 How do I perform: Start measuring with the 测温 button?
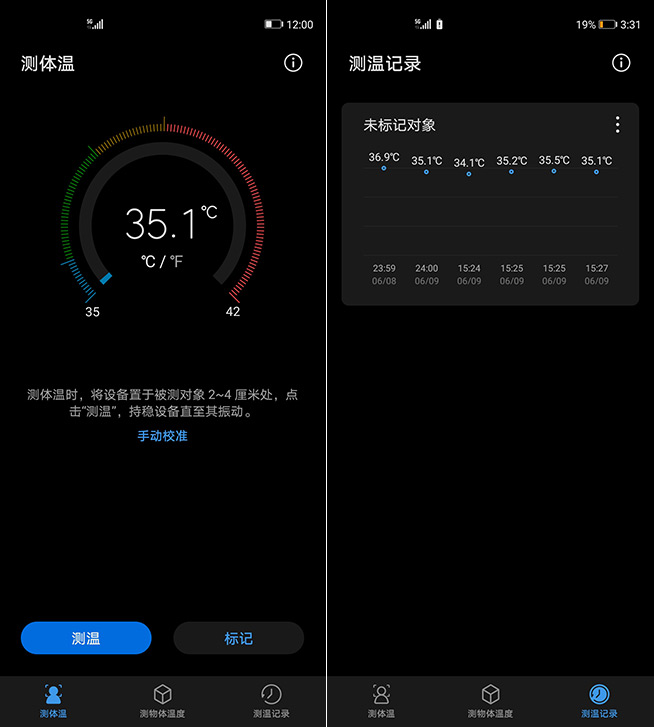click(x=86, y=638)
